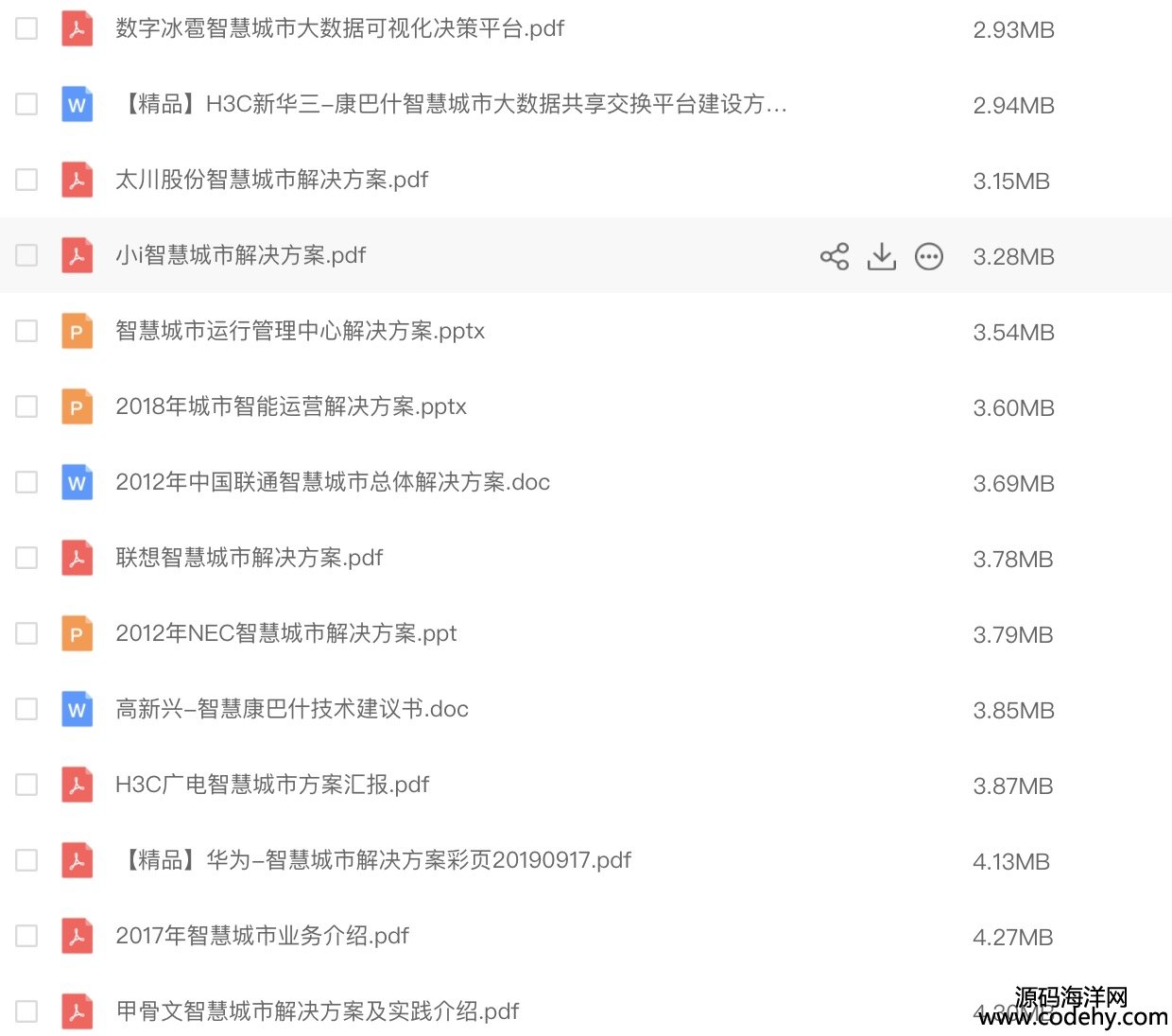Open H3C广电智慧城市方案汇报.pdf
Image resolution: width=1172 pixels, height=1036 pixels.
[x=271, y=785]
